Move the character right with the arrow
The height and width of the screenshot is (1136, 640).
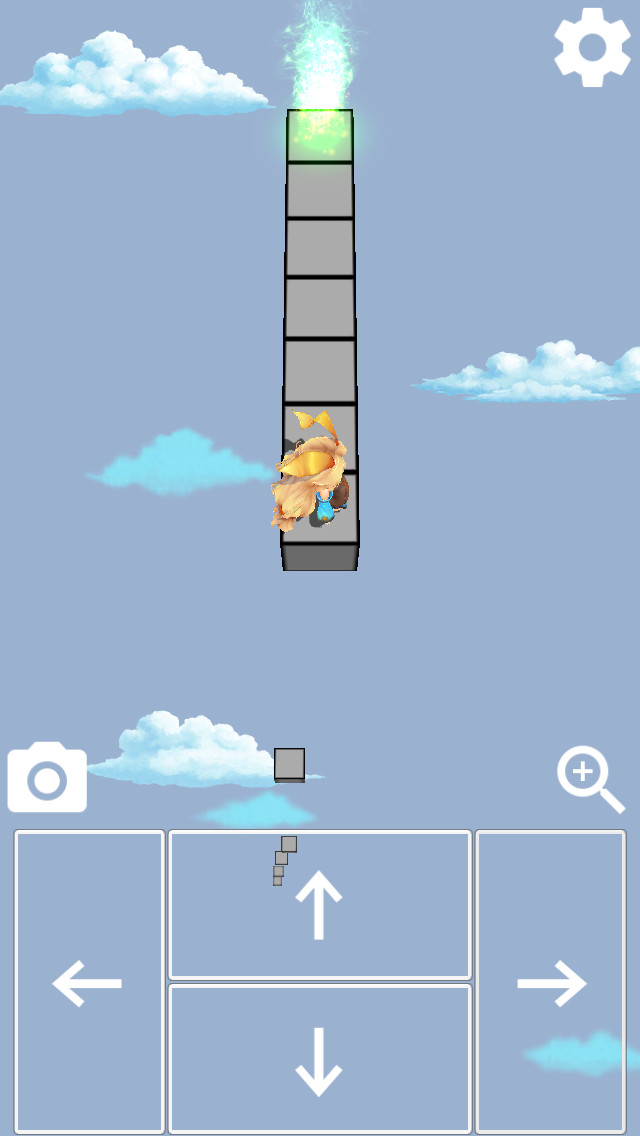point(550,982)
